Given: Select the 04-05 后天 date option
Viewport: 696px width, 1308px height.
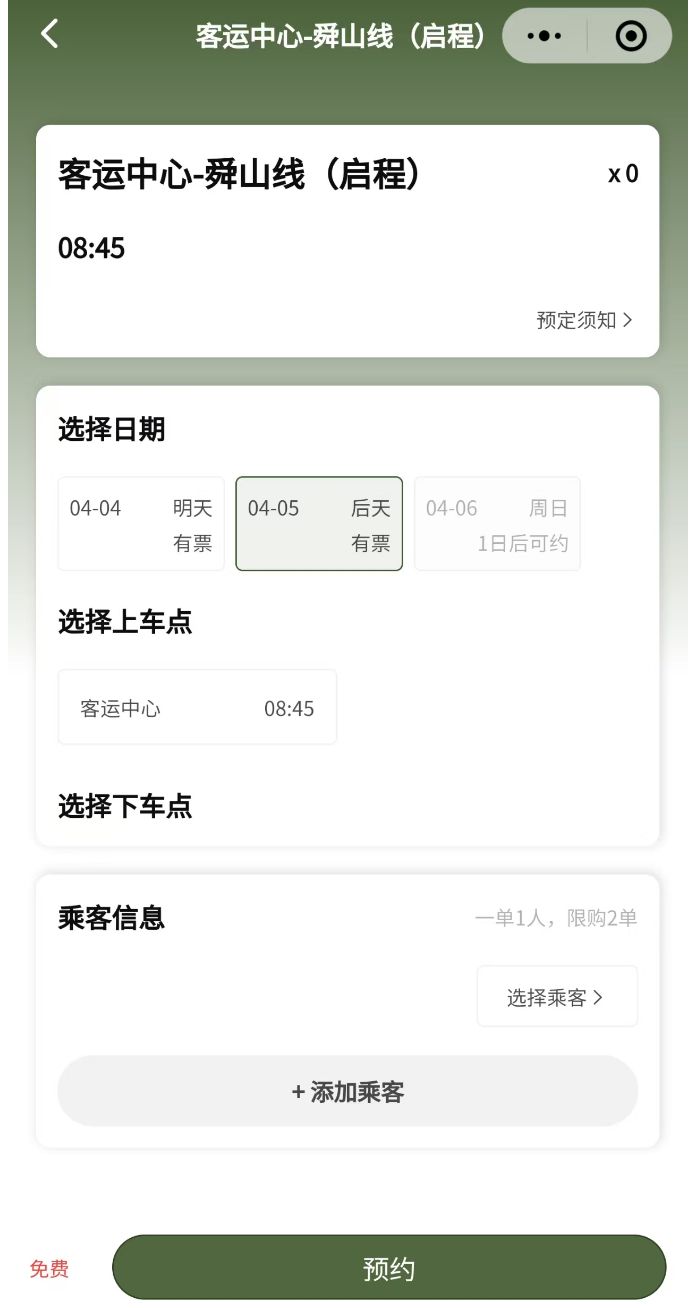Looking at the screenshot, I should coord(319,524).
